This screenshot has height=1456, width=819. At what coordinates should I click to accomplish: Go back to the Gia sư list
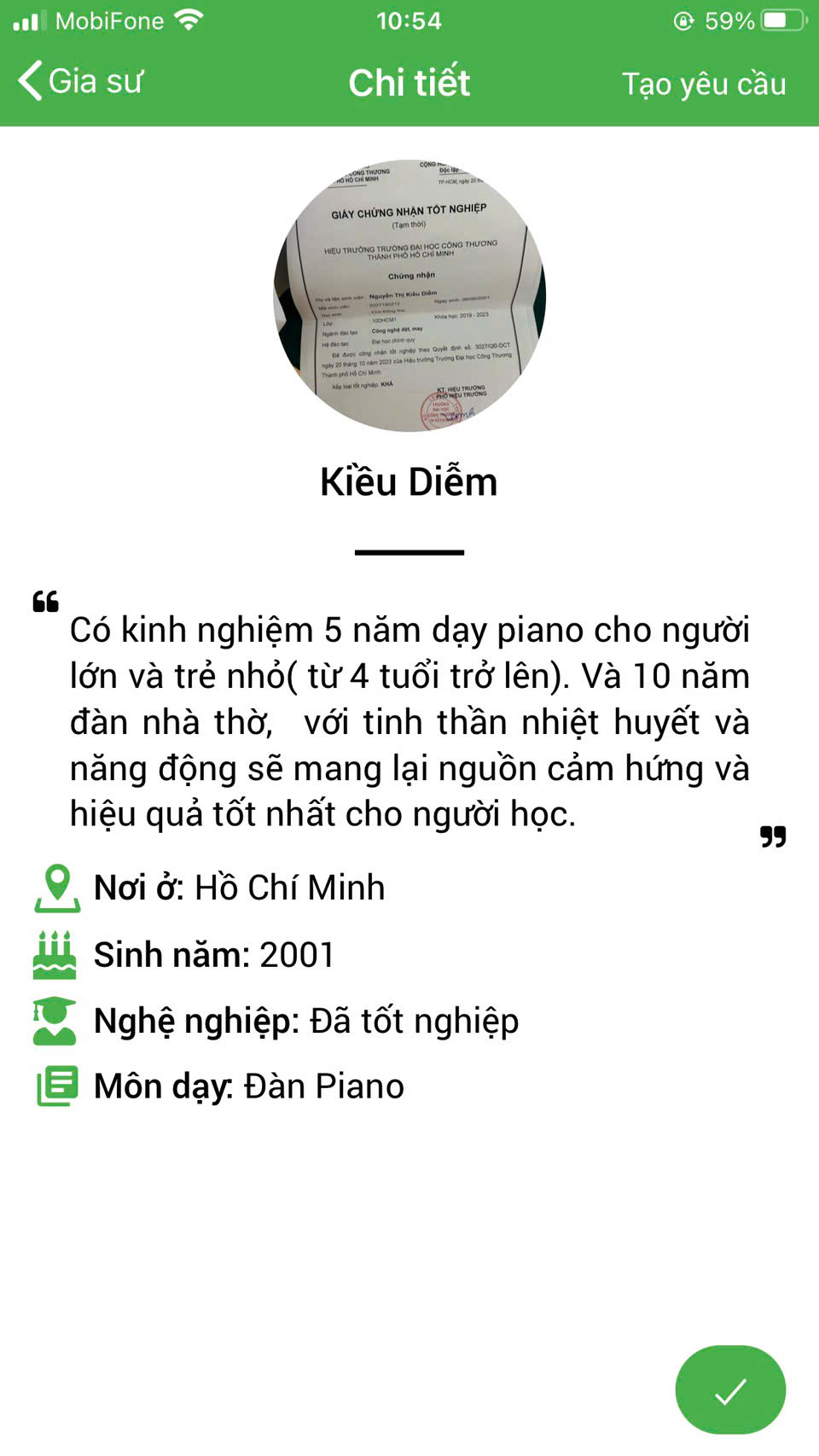pos(80,82)
